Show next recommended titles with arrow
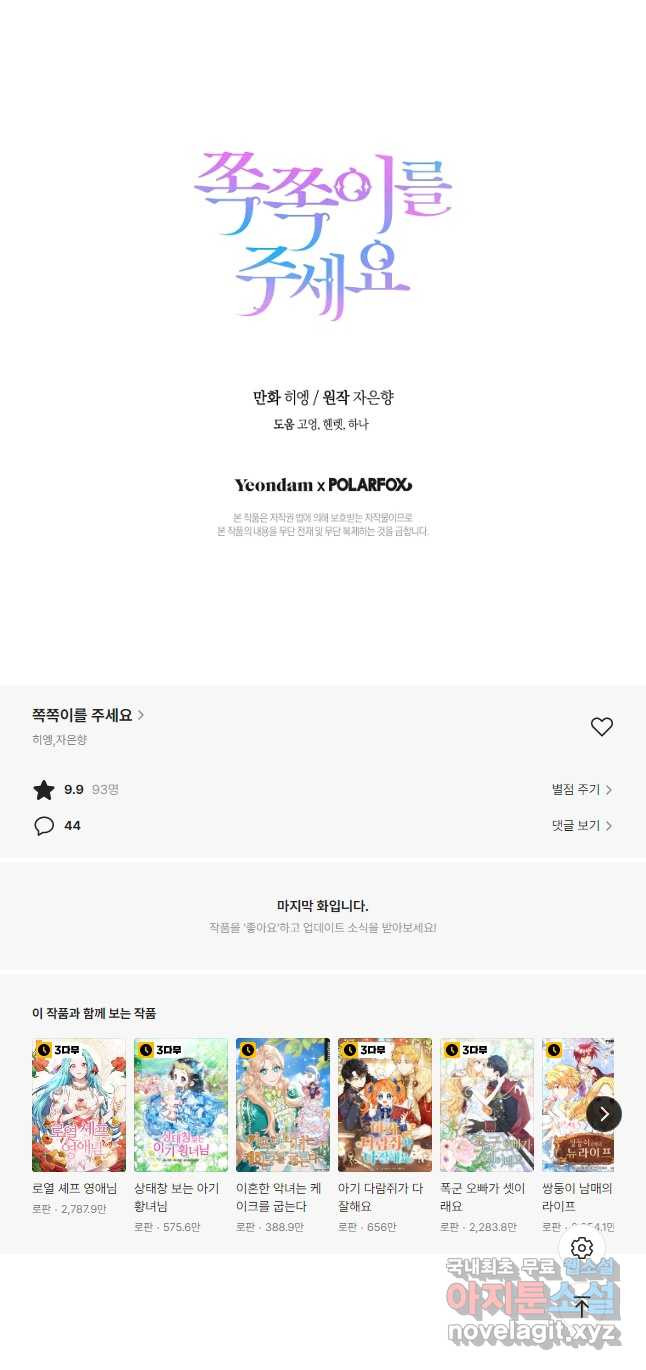Screen dimensions: 646x1370 coord(604,1114)
